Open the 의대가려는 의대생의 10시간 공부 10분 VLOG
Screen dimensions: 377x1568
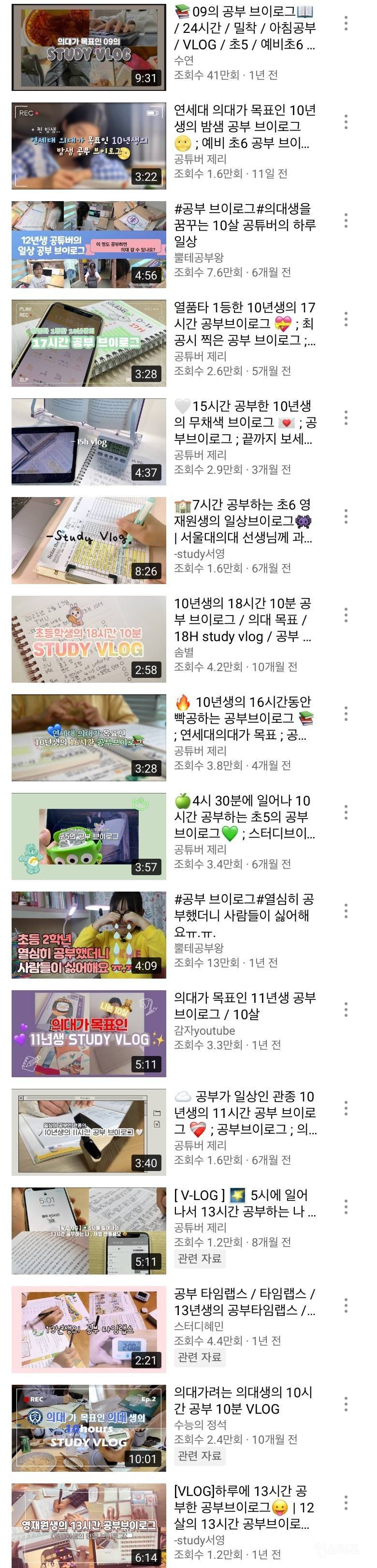click(x=89, y=1427)
